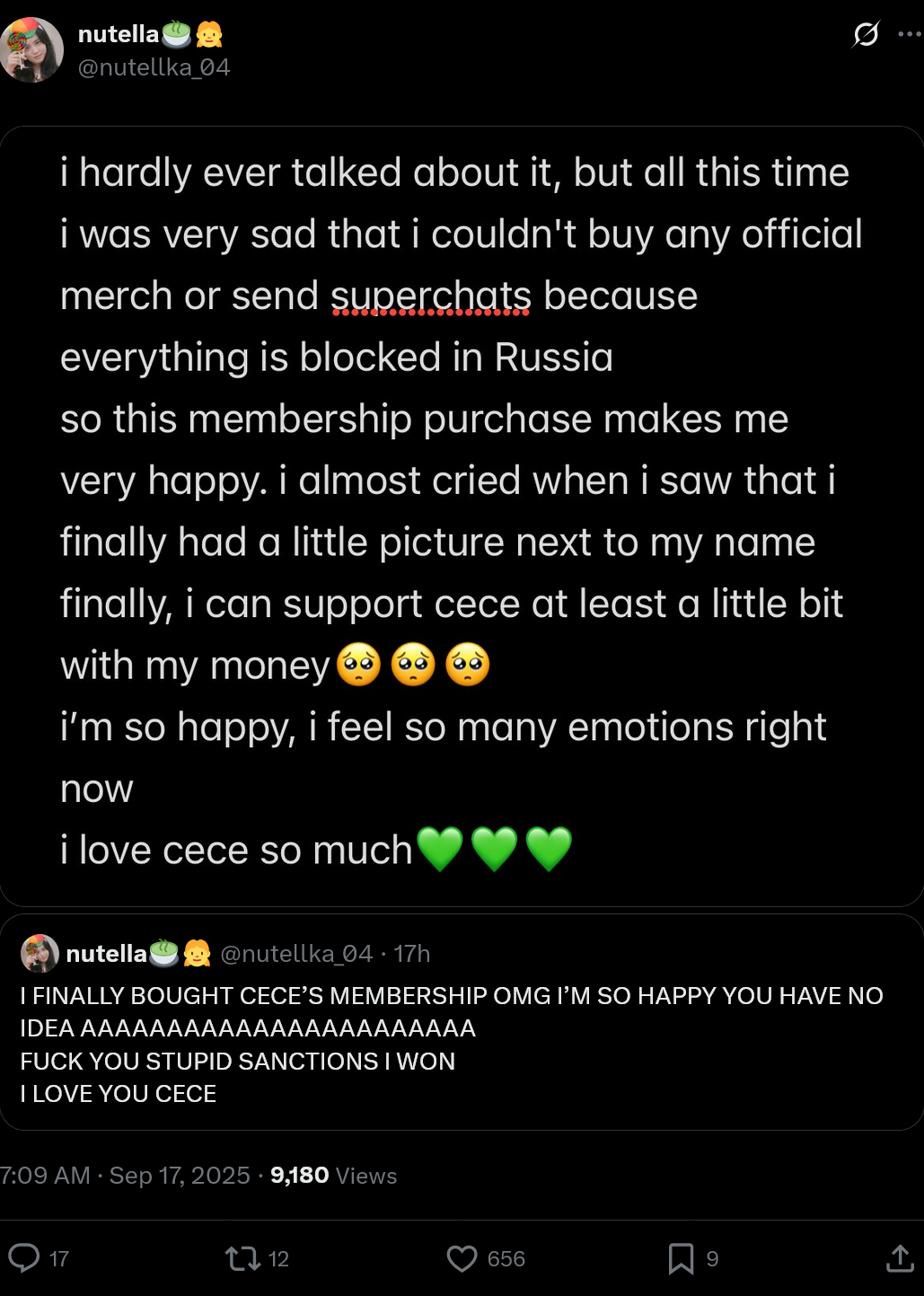Open nutella's profile picture
Viewport: 924px width, 1296px height.
tap(31, 49)
